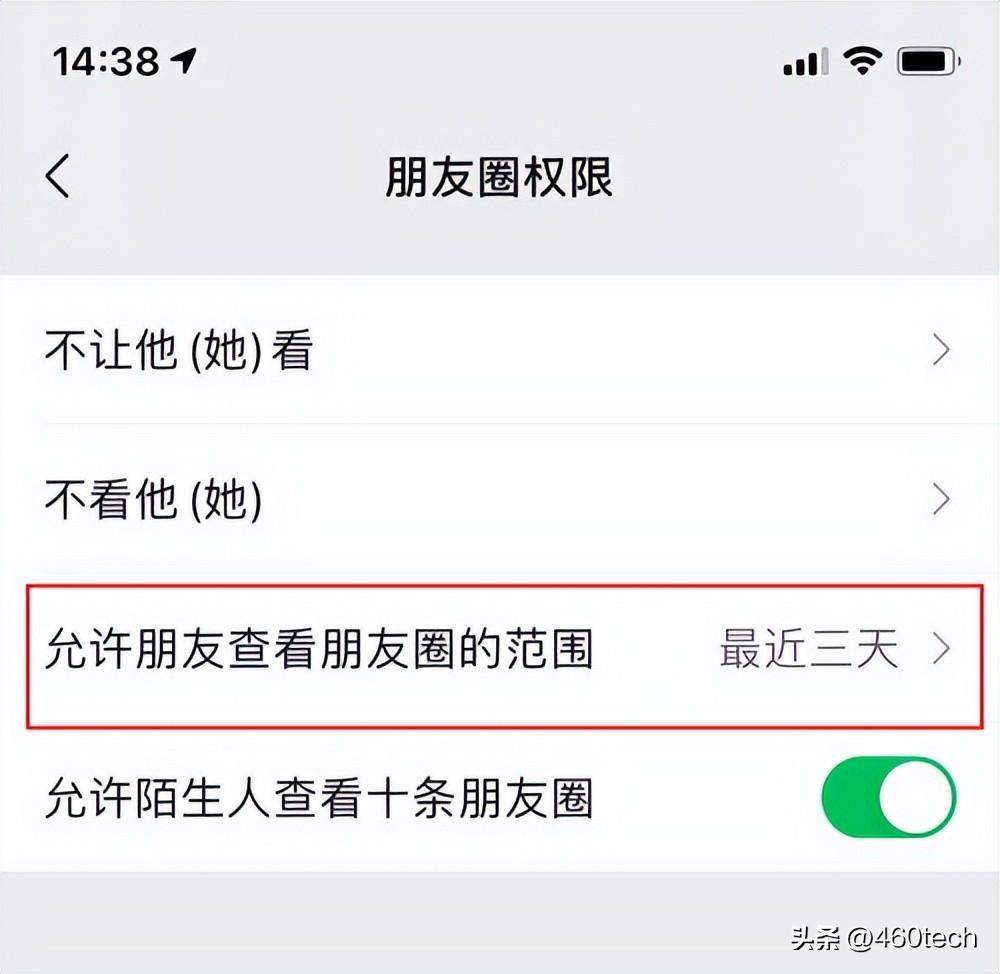Open 允许朋友查看朋友圈的范围 setting
This screenshot has width=1000, height=974.
[x=498, y=650]
